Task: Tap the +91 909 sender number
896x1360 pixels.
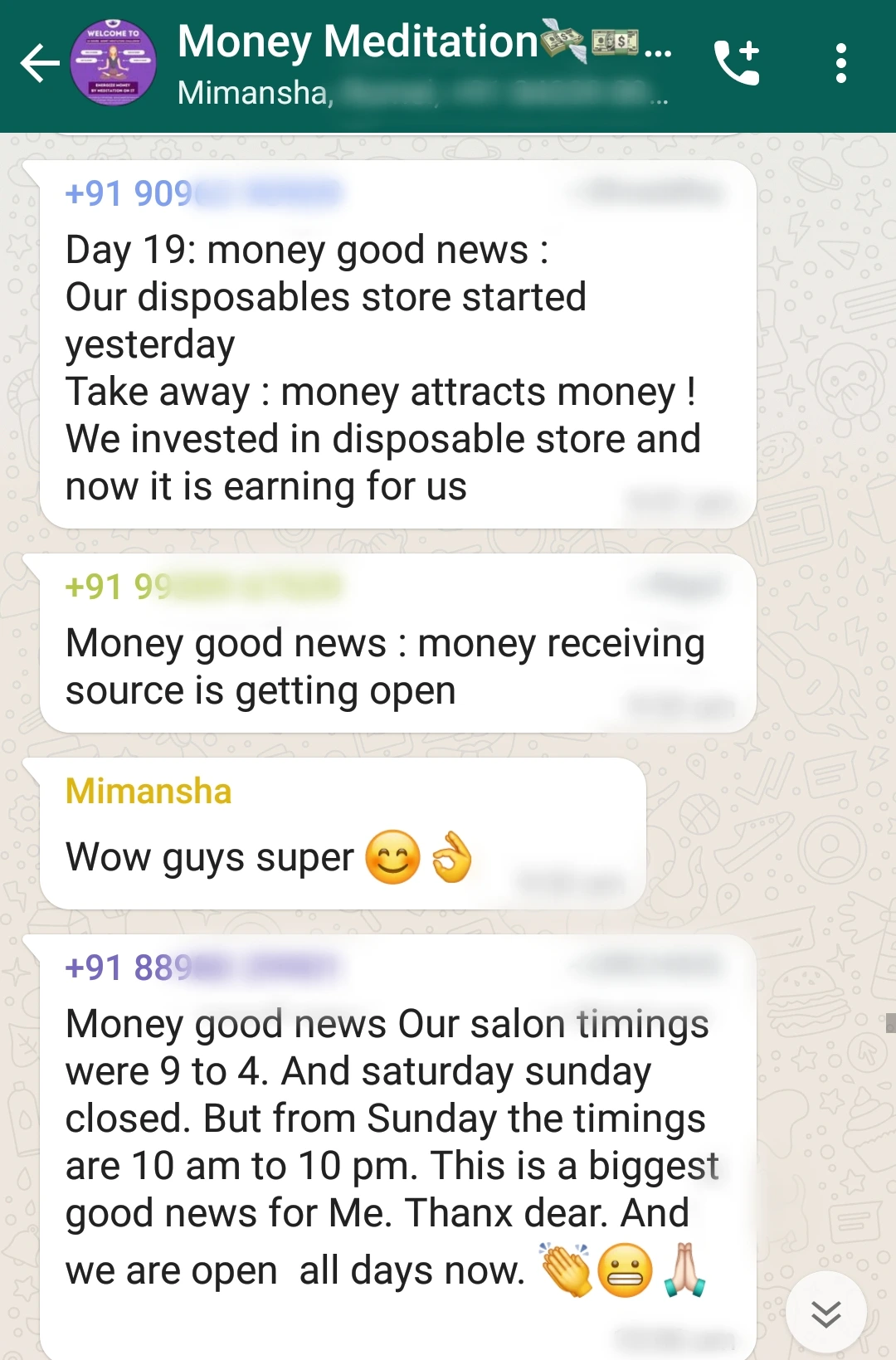Action: click(203, 193)
